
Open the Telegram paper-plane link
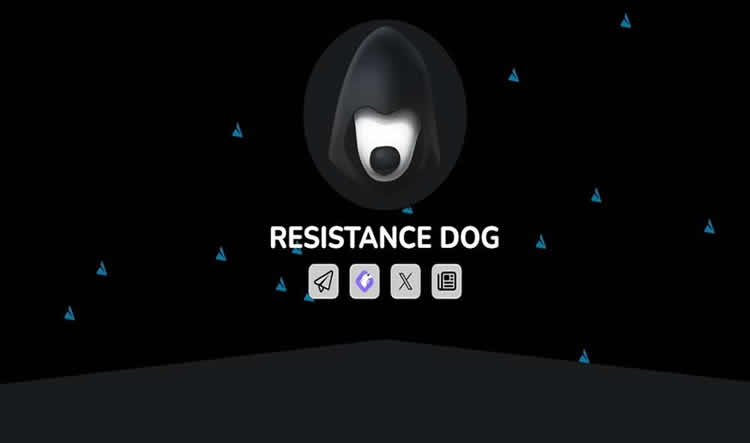[x=323, y=282]
